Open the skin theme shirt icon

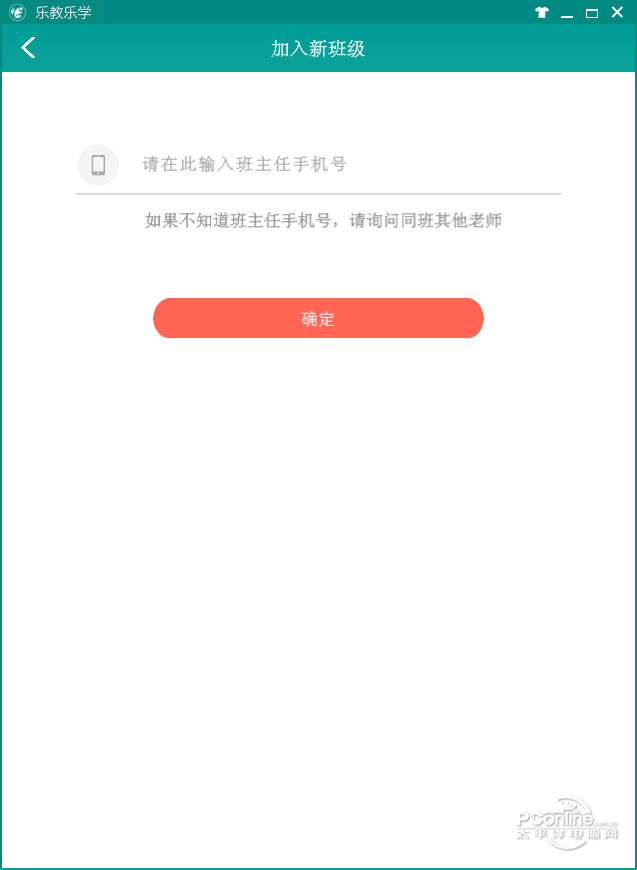click(x=542, y=13)
